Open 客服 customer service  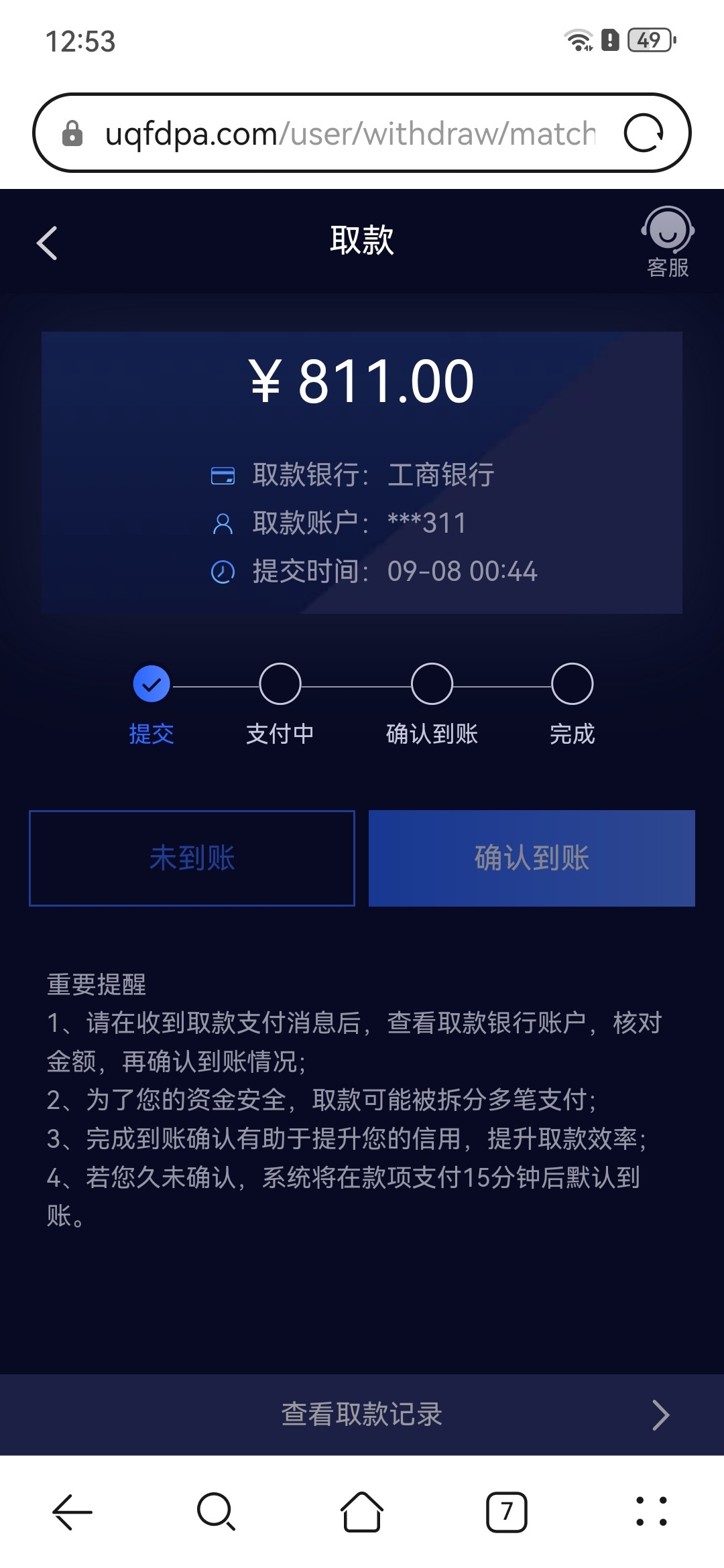pyautogui.click(x=668, y=243)
